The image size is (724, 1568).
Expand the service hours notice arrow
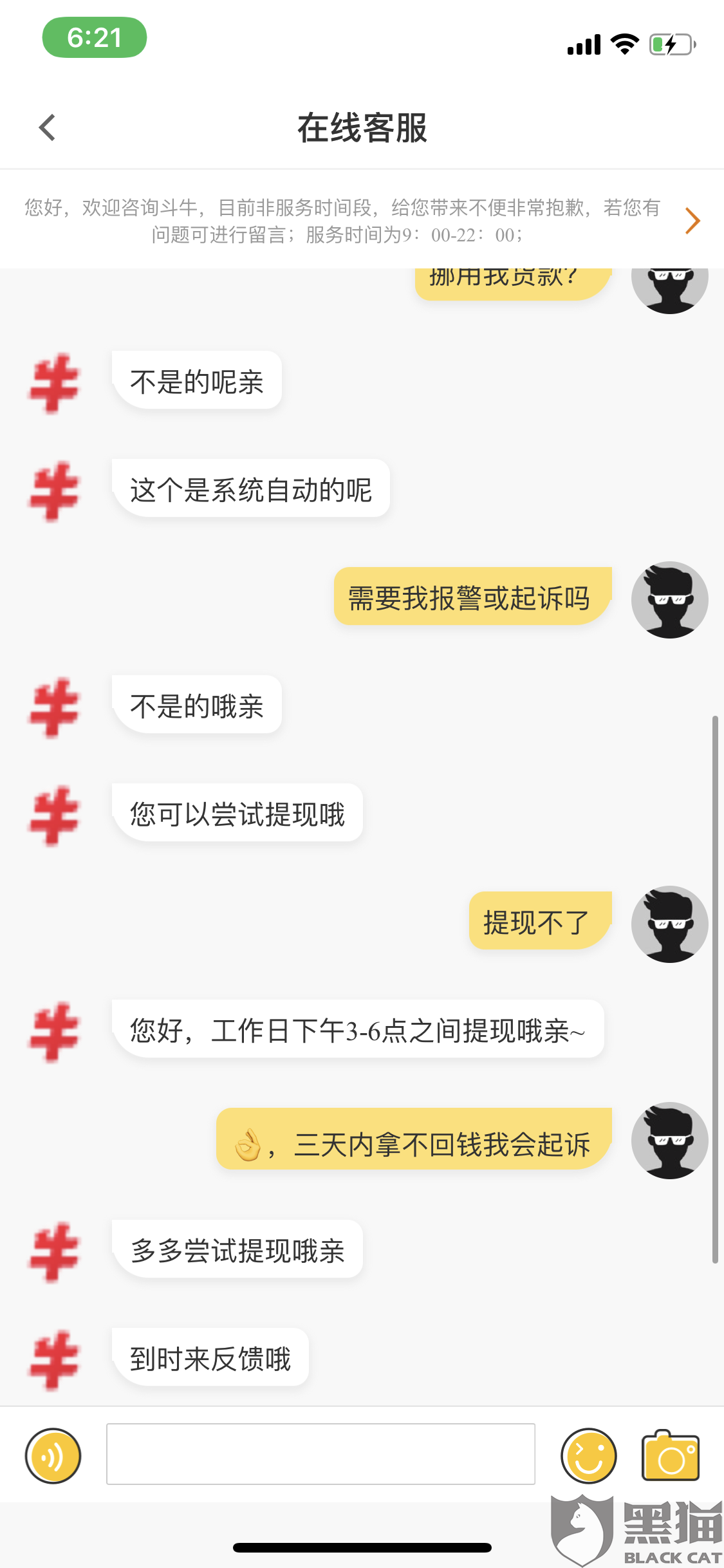coord(692,221)
